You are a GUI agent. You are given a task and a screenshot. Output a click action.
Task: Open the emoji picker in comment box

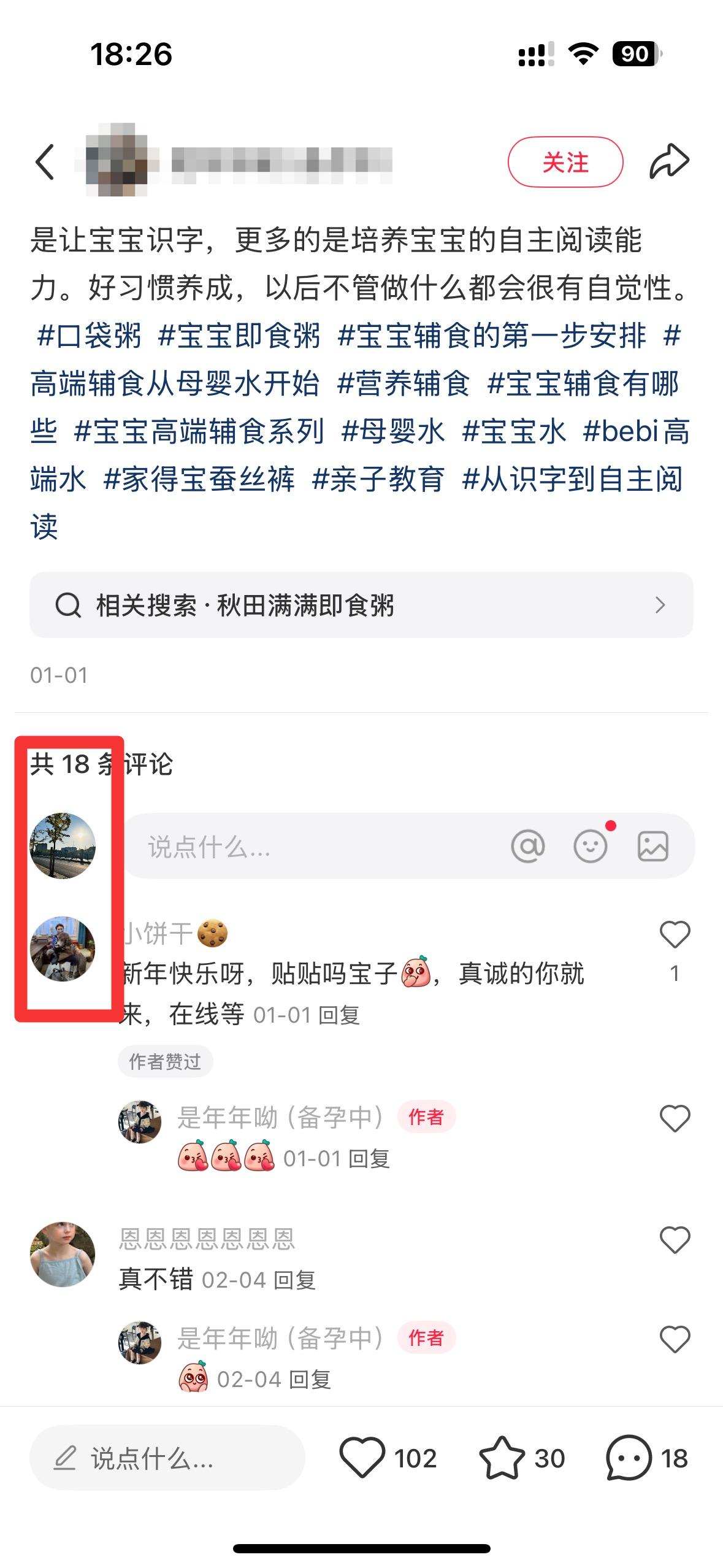(591, 847)
